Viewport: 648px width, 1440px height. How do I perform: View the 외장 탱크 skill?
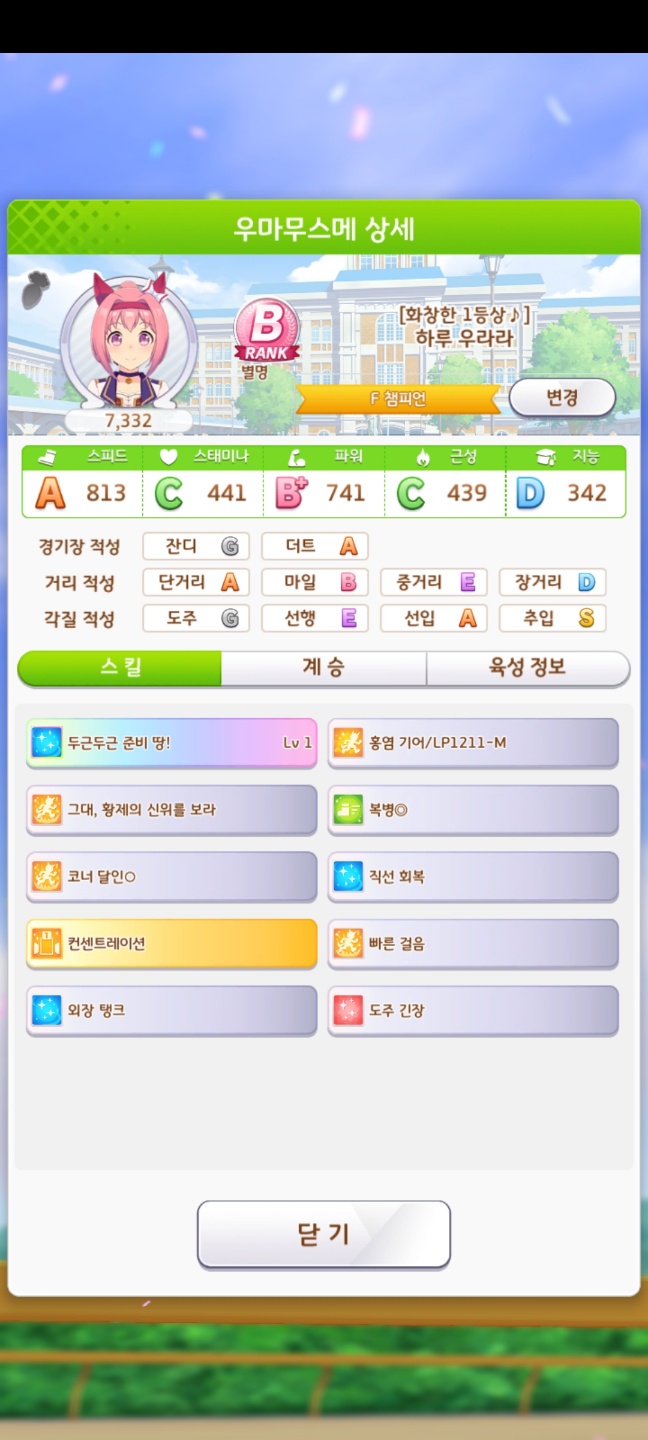coord(171,1010)
